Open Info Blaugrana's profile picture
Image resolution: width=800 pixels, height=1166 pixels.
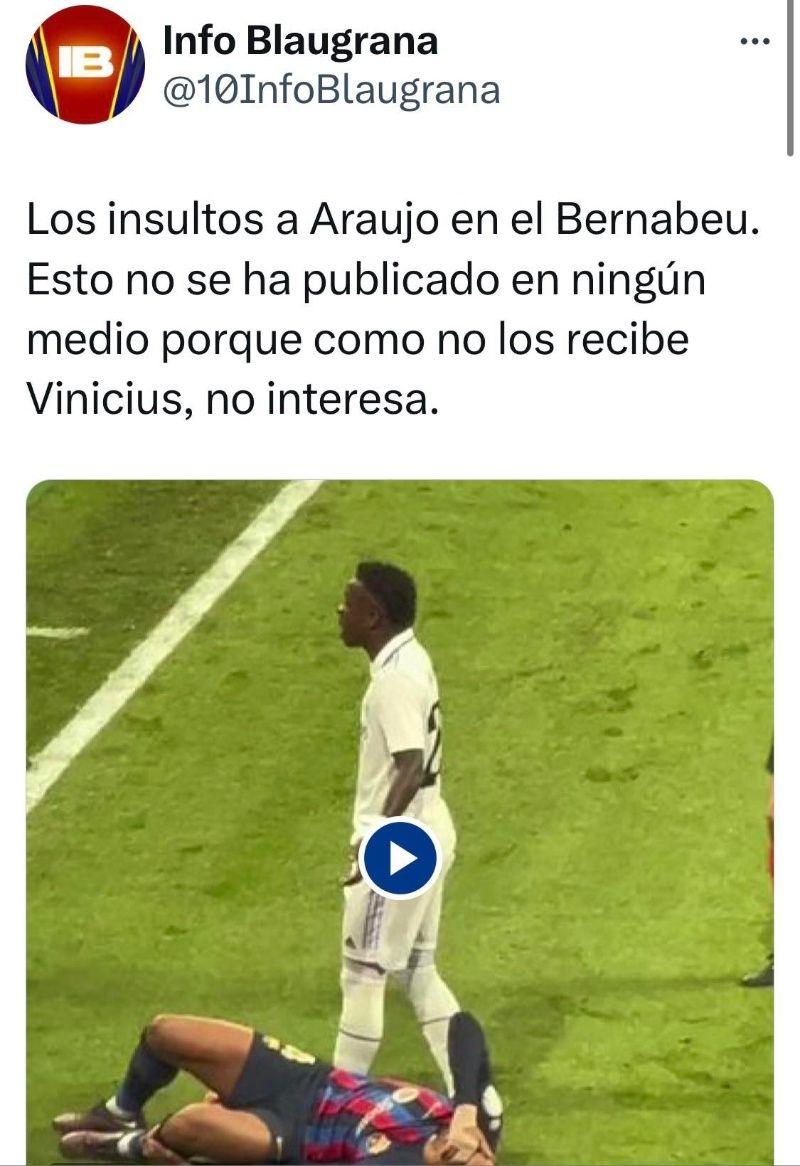click(x=85, y=64)
